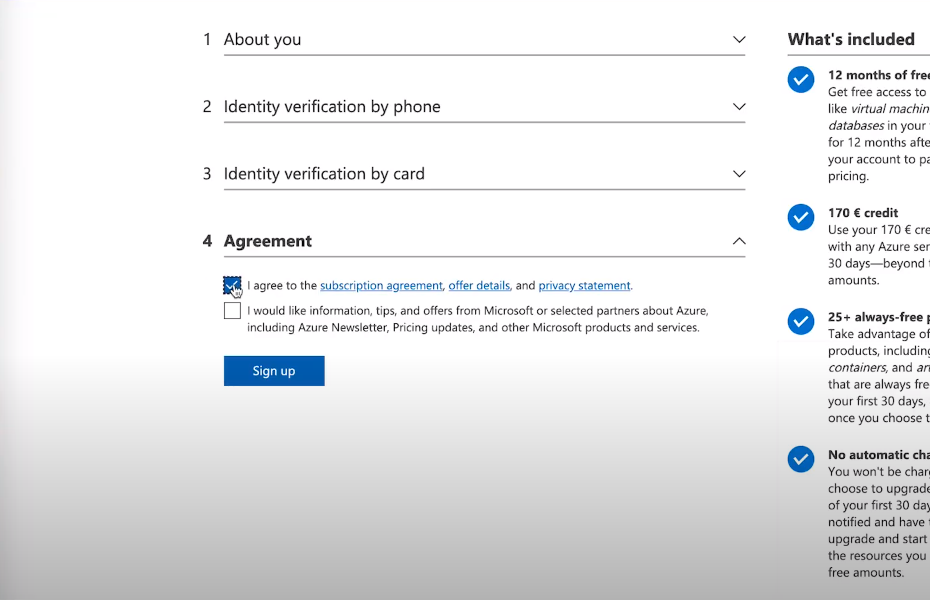Screen dimensions: 930x600
Task: Expand Identity verification by phone section
Action: (x=739, y=107)
